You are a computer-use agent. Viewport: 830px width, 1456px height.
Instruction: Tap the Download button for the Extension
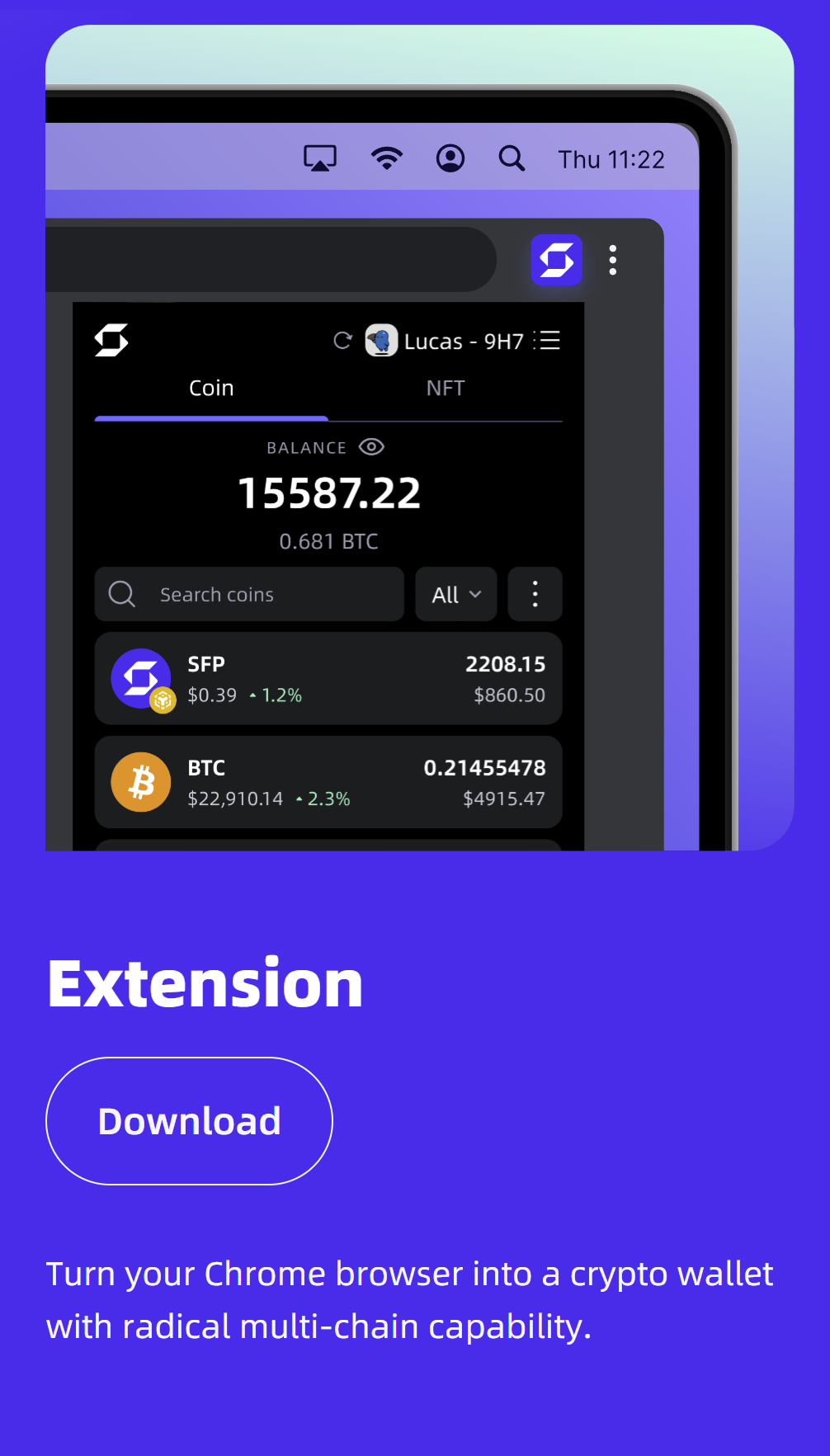click(189, 1121)
